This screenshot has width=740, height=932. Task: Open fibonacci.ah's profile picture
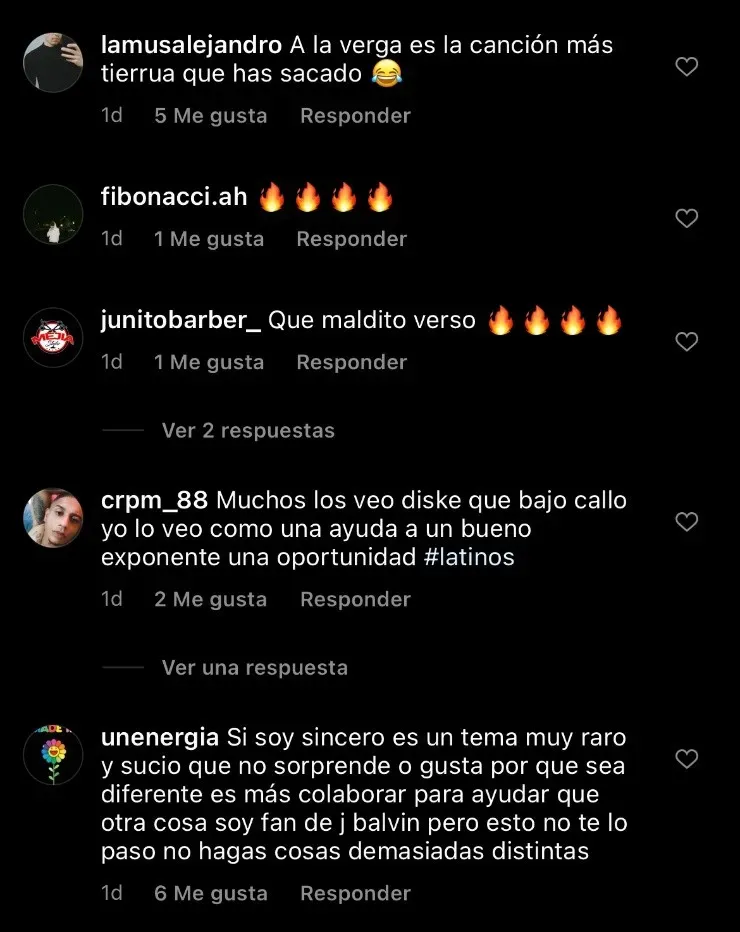point(52,214)
